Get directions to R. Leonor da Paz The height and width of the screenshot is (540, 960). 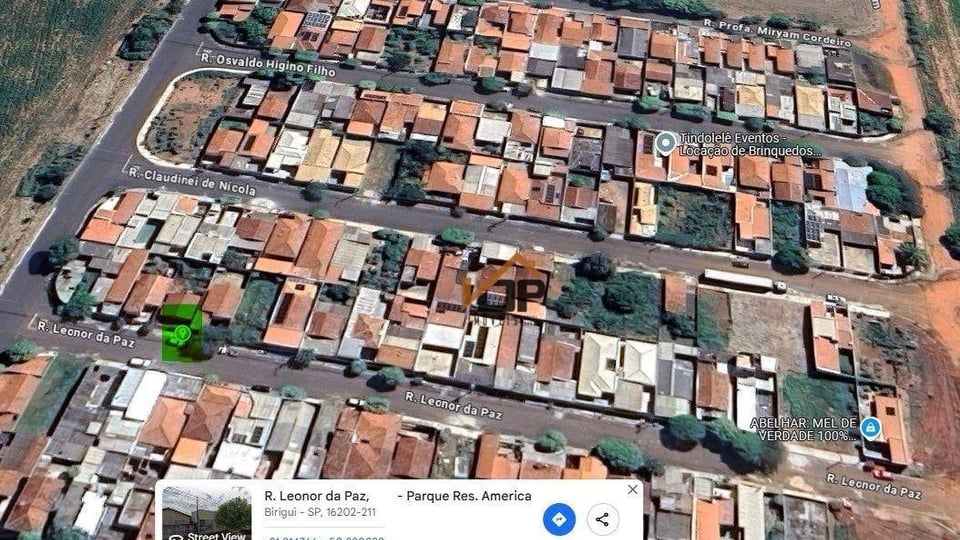coord(559,519)
